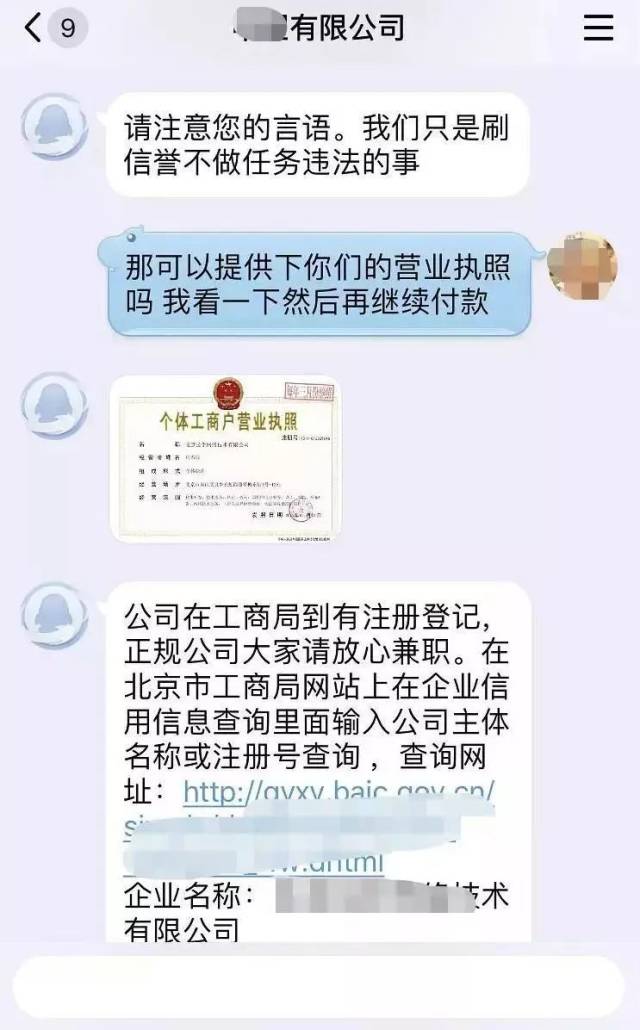Open the baic.gov.cn query link

pyautogui.click(x=338, y=793)
